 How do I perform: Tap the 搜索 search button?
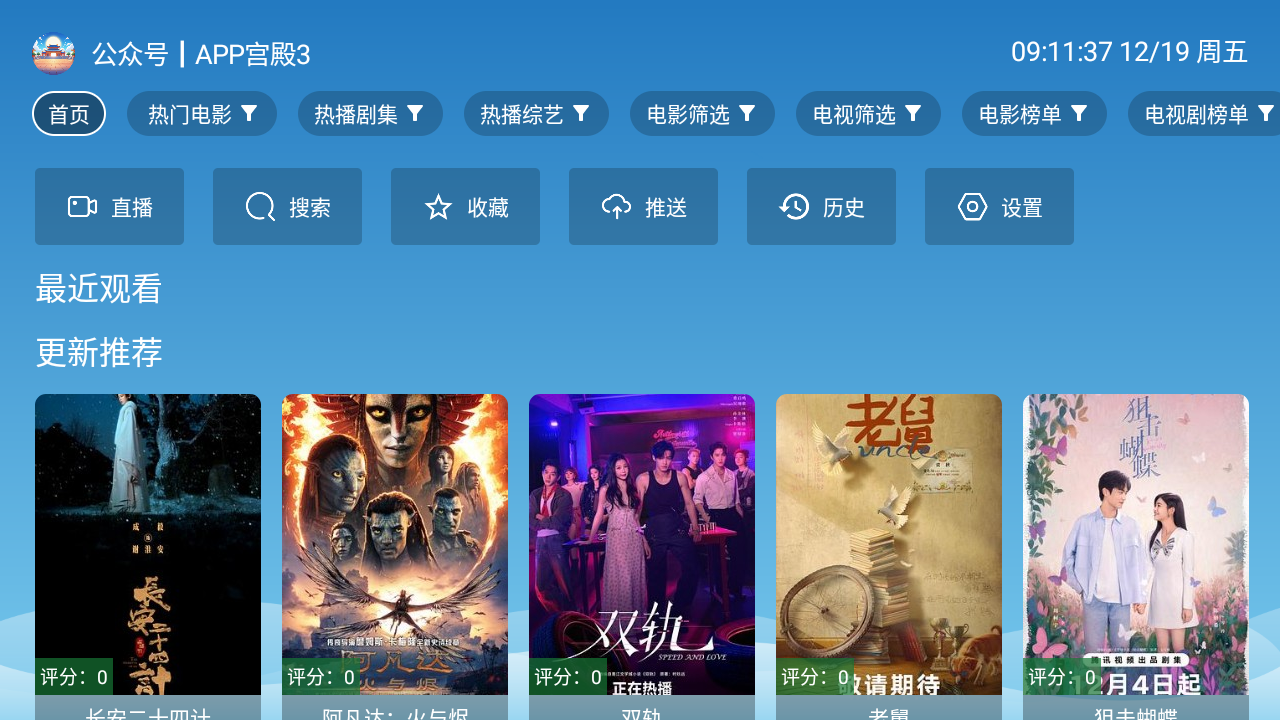click(287, 207)
